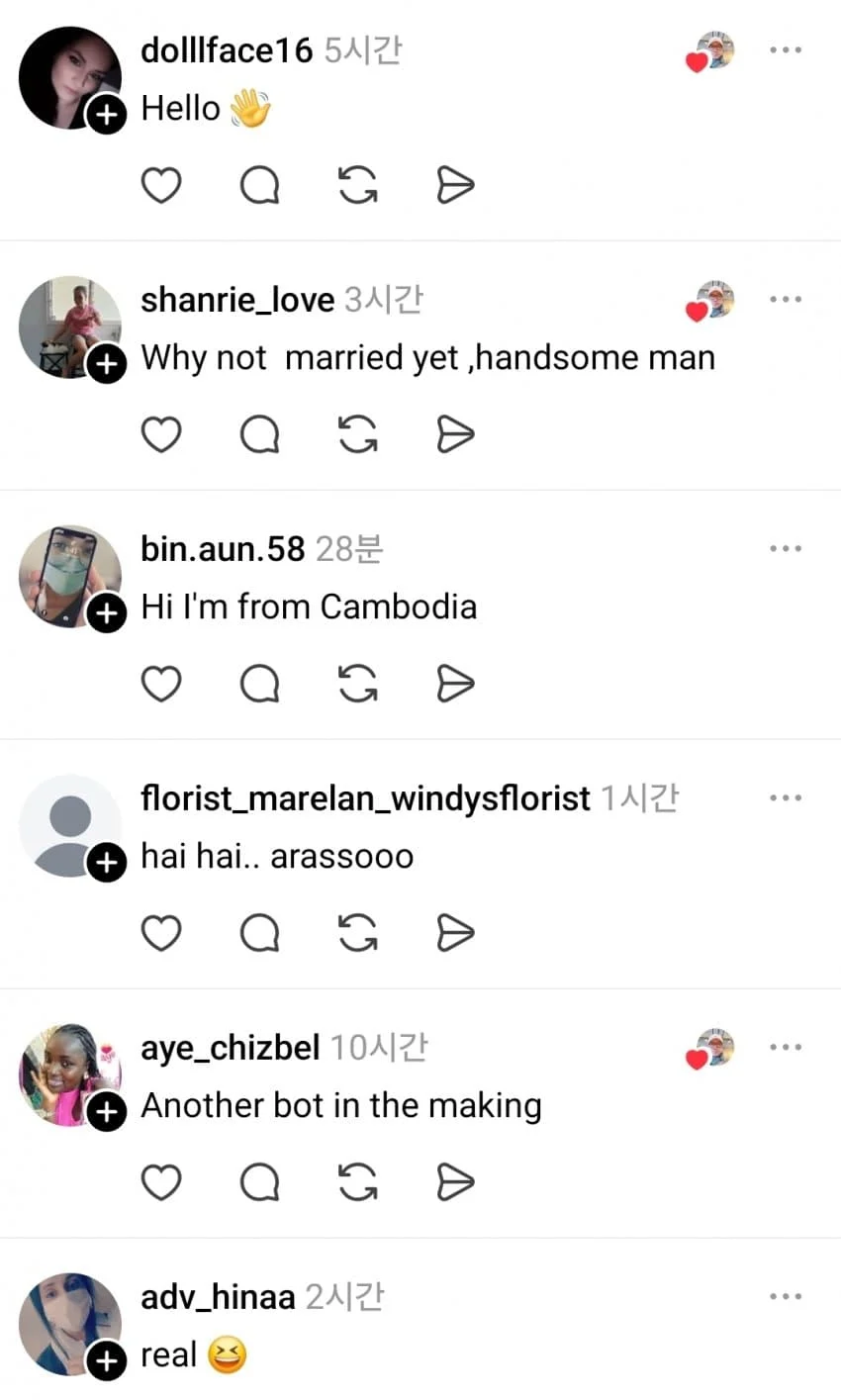Open more options for aye_chizbel's comment
This screenshot has height=1400, width=841.
click(785, 1047)
